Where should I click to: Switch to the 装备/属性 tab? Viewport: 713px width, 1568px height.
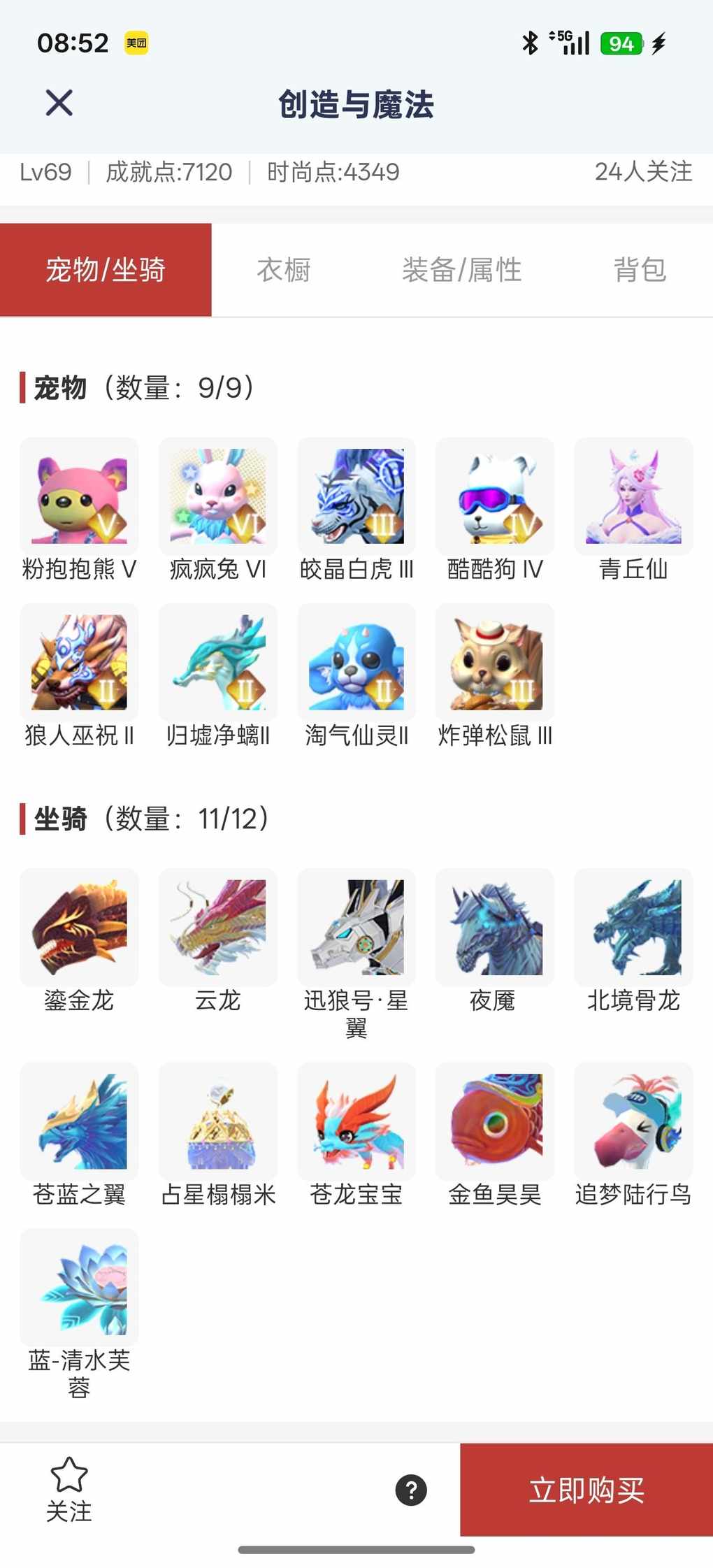461,270
